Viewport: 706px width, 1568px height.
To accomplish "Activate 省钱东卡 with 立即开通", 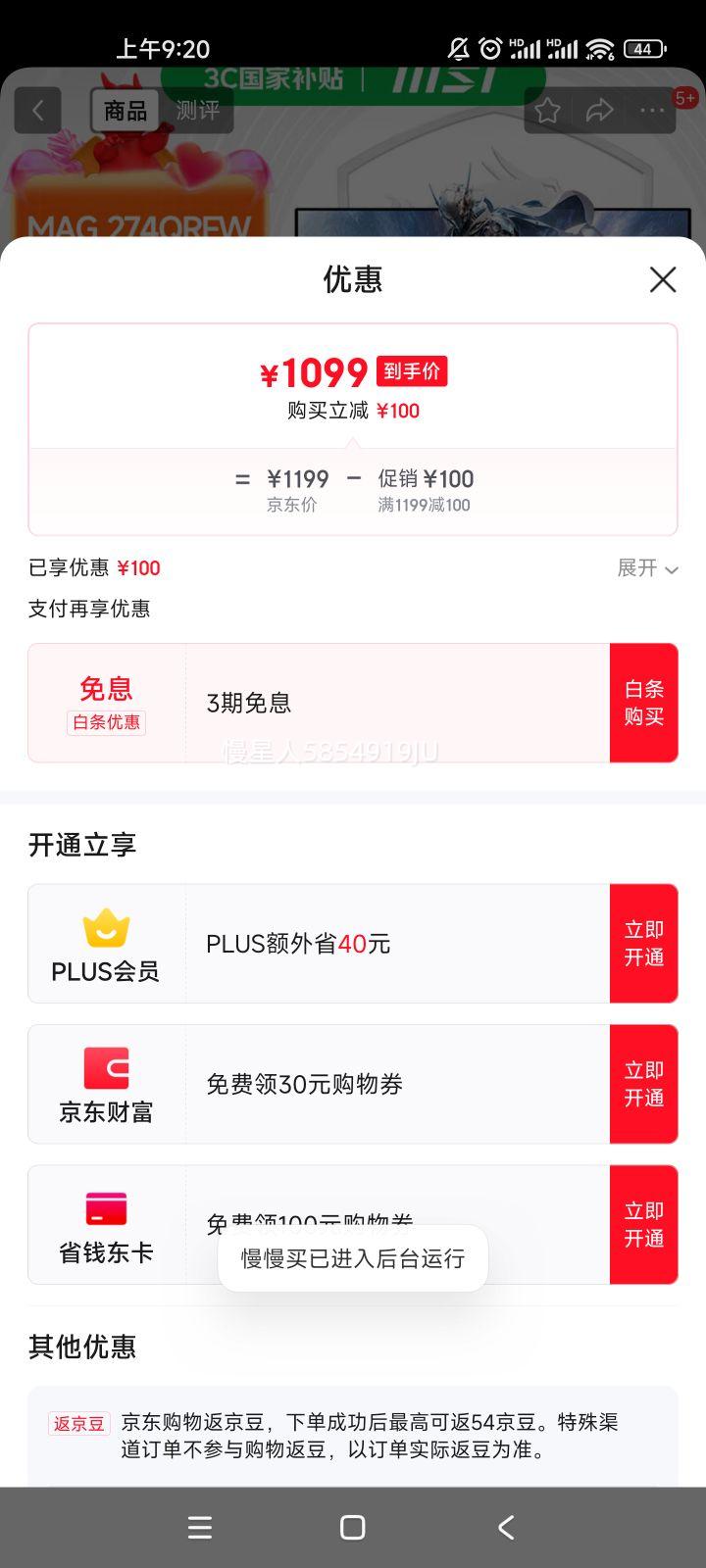I will pos(644,1225).
